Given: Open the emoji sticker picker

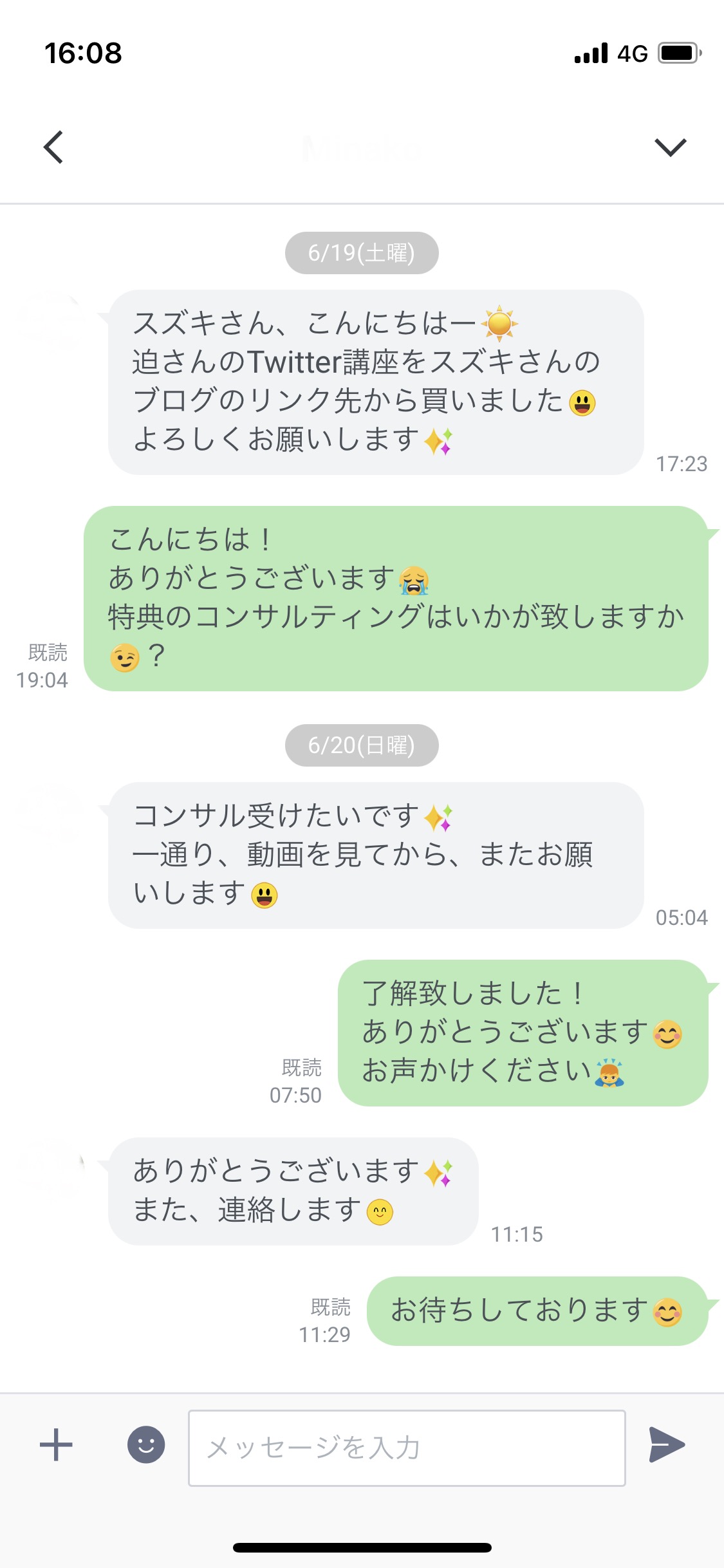Looking at the screenshot, I should coord(146,1445).
